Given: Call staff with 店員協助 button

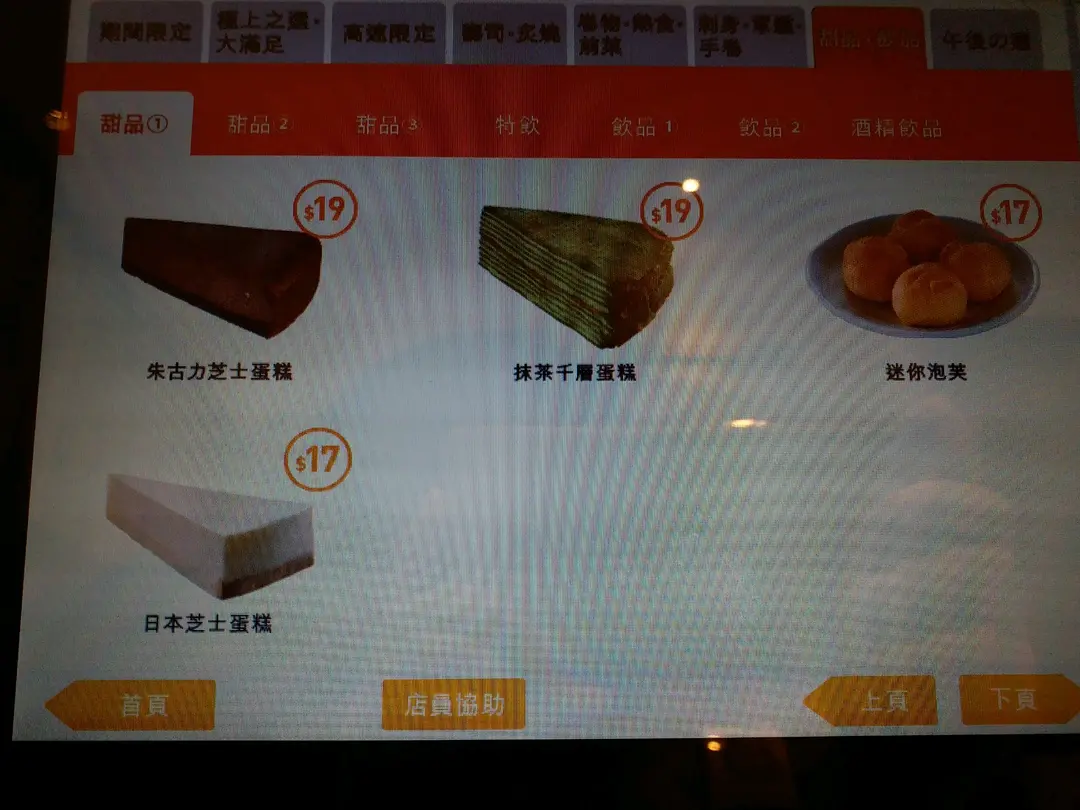Looking at the screenshot, I should pos(453,704).
